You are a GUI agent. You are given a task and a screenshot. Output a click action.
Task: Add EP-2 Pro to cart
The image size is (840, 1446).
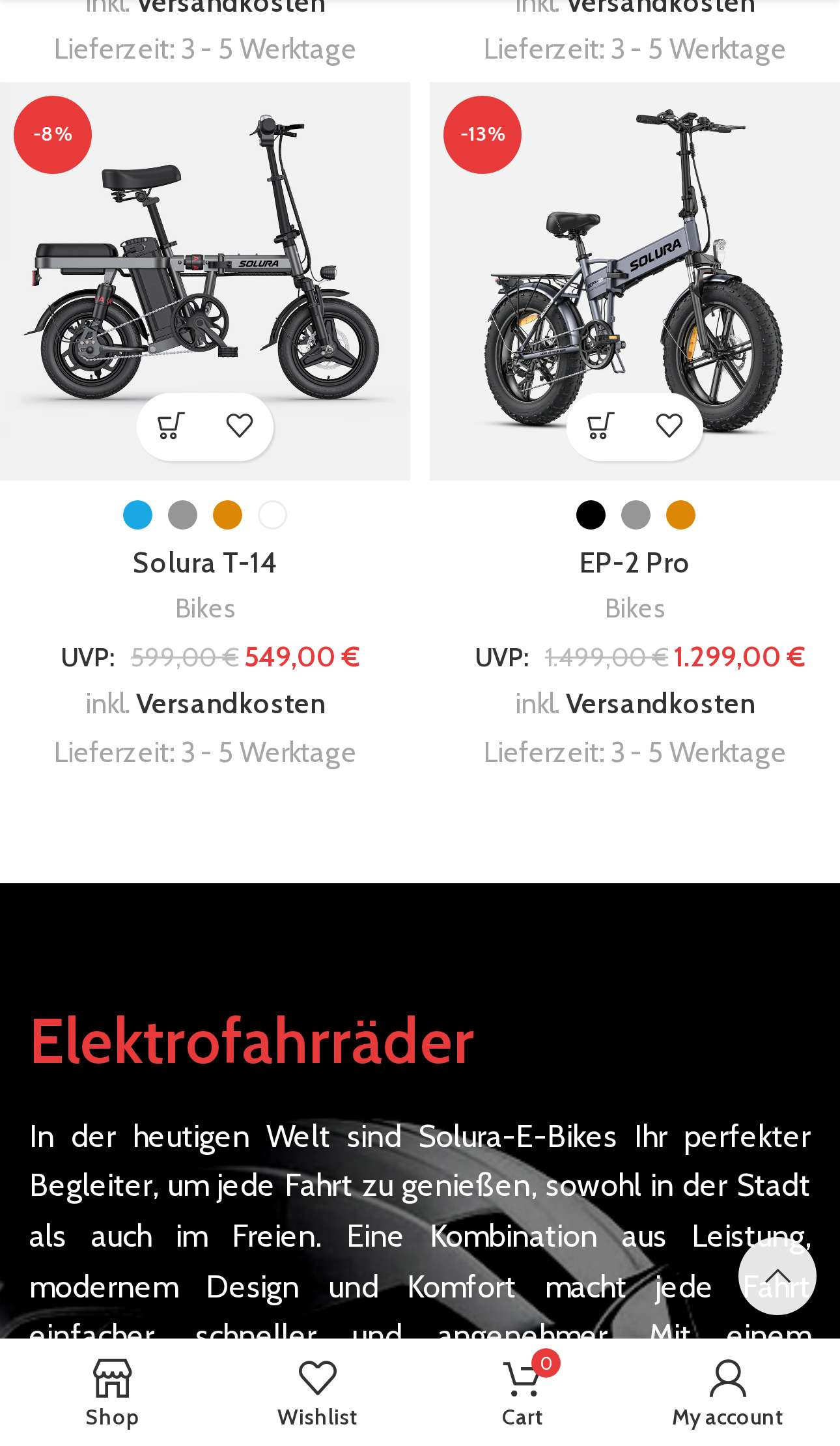[601, 426]
